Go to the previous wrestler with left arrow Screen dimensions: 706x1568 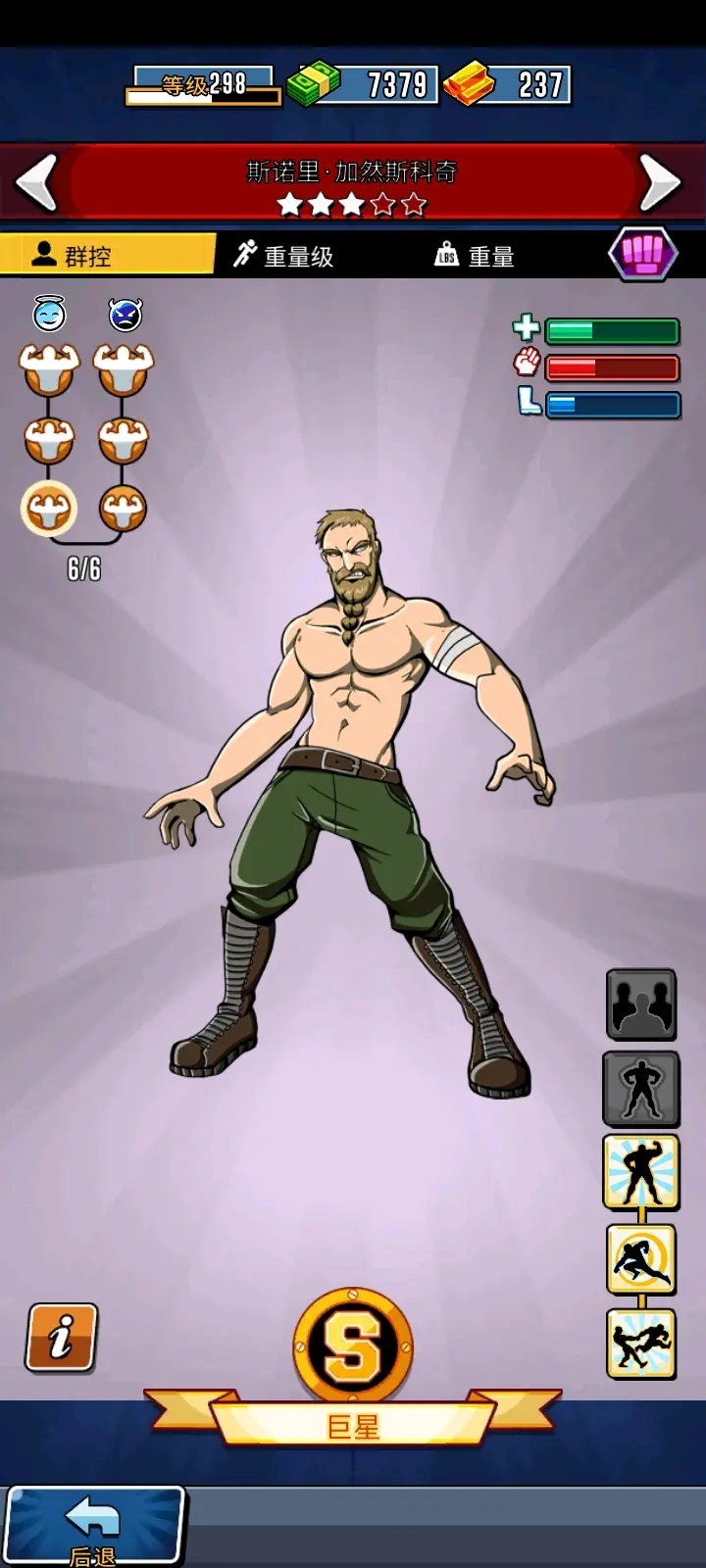(x=37, y=182)
